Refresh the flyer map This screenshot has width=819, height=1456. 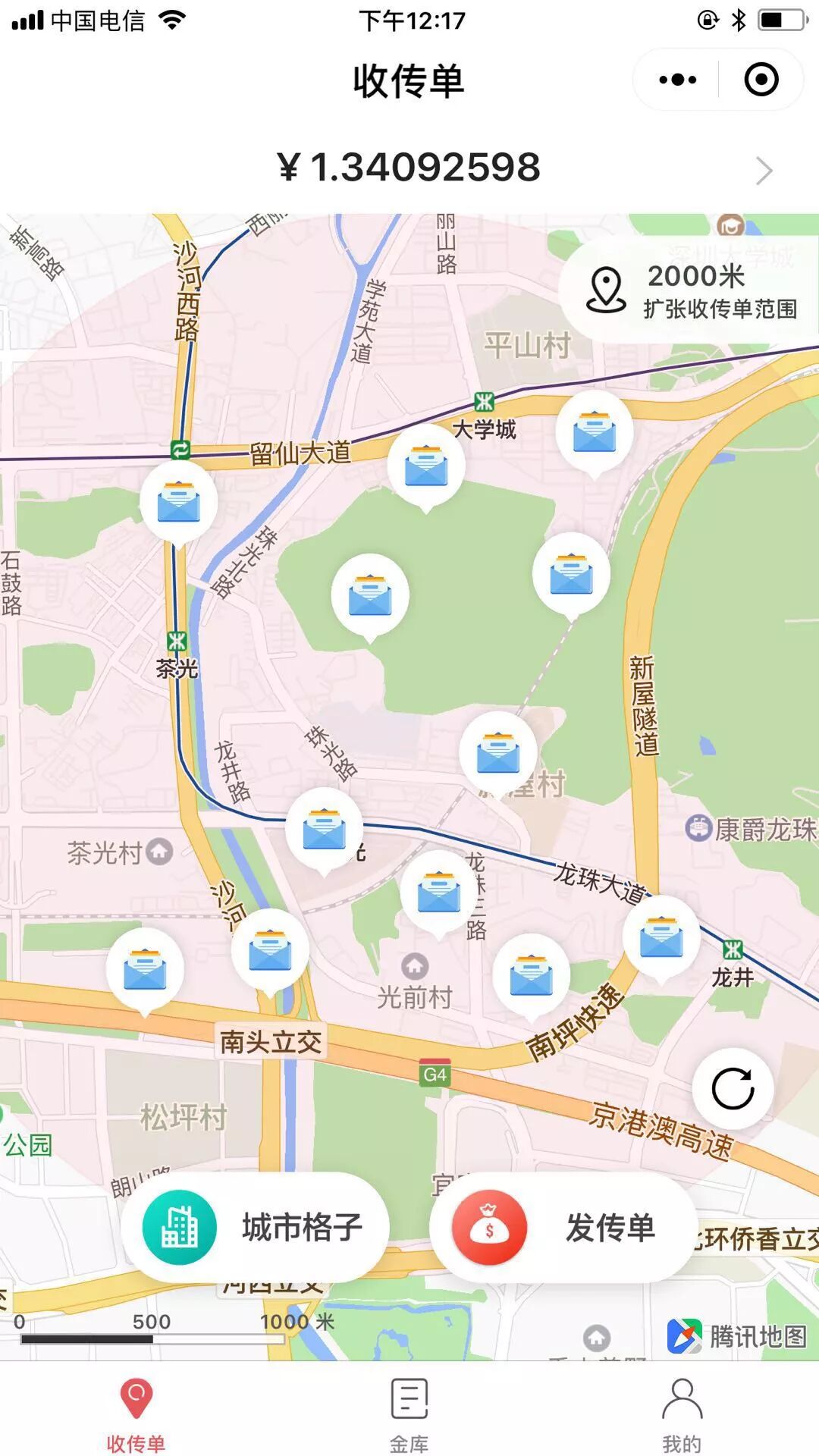733,1089
